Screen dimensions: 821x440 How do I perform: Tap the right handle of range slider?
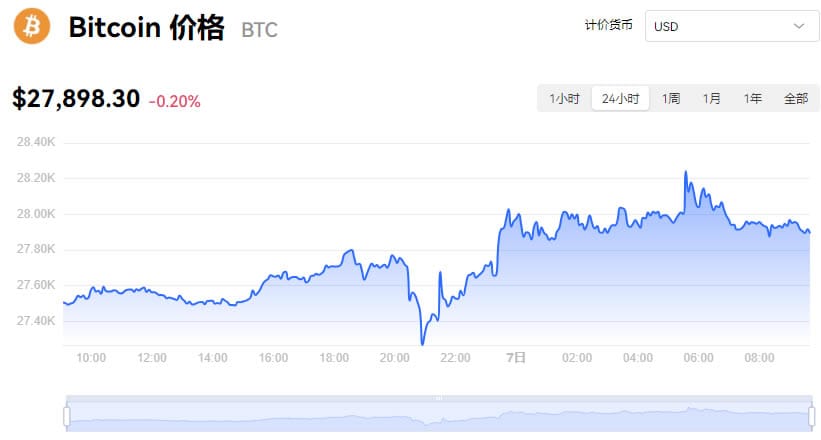811,415
